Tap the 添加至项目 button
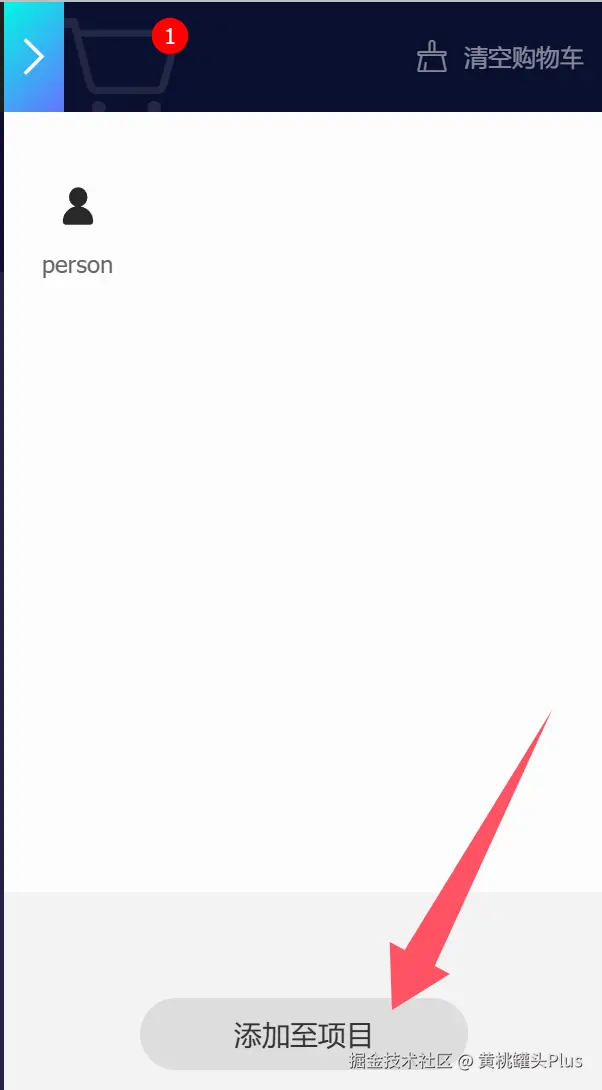Screen dimensions: 602x1090 point(303,1035)
